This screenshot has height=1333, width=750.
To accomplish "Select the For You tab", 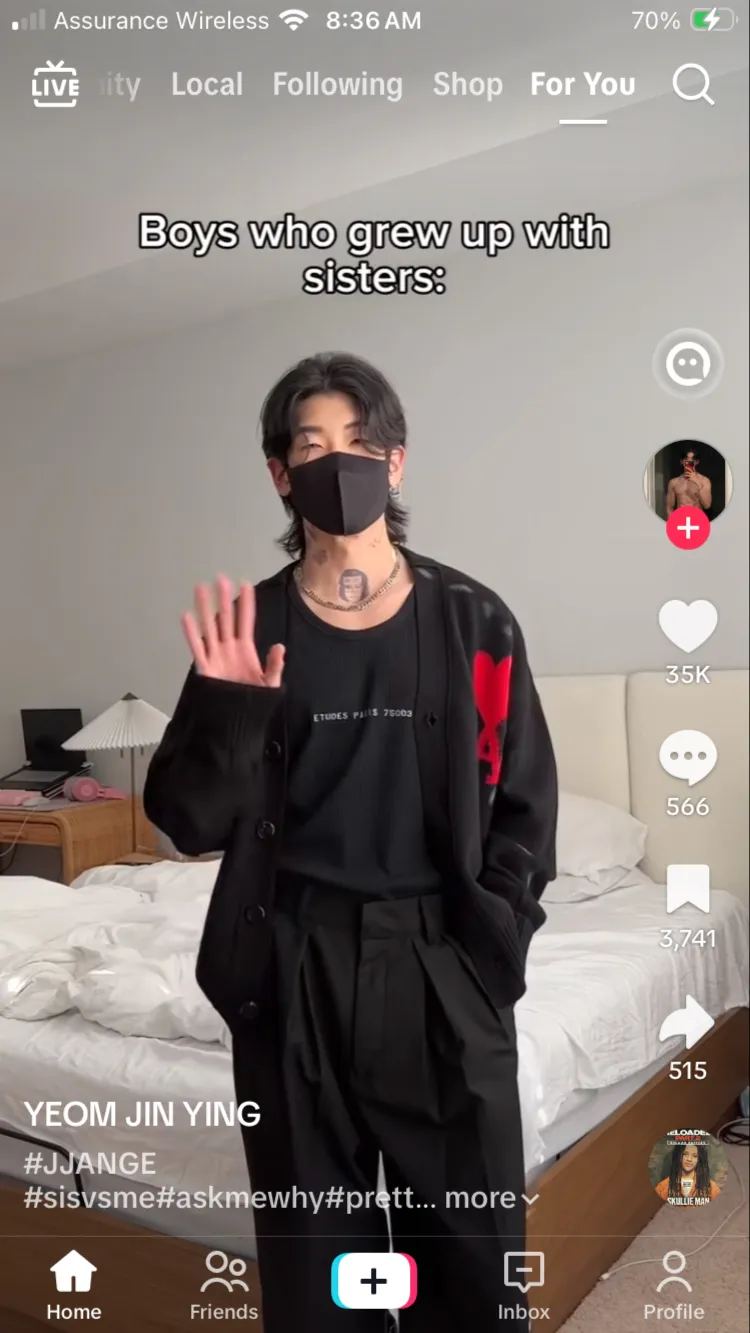I will [583, 85].
